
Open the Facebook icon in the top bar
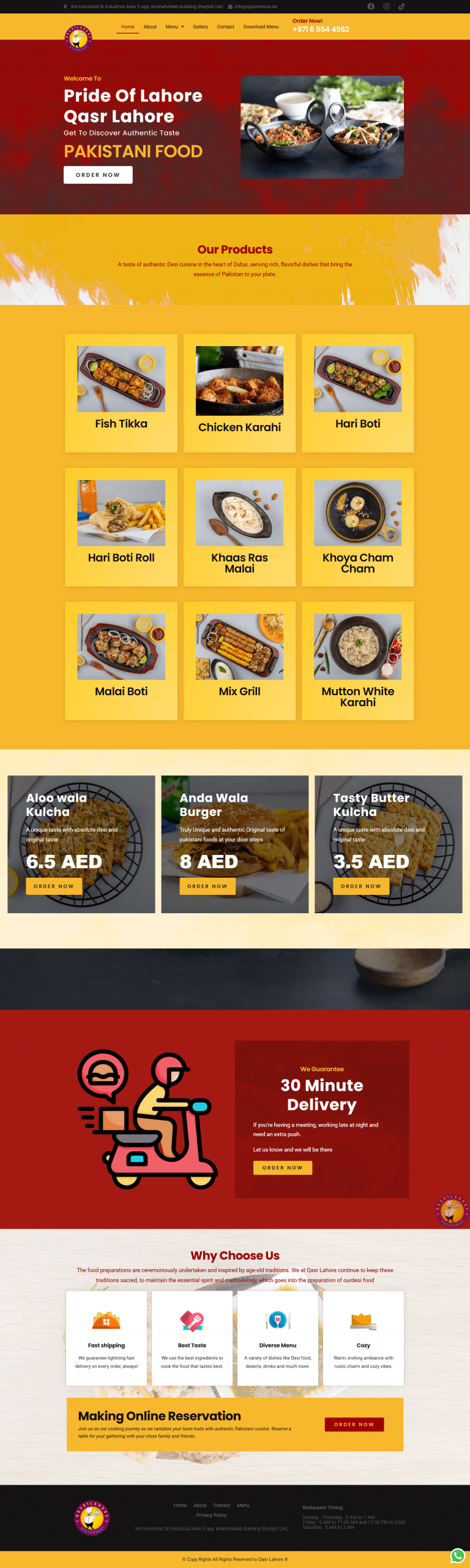[371, 7]
